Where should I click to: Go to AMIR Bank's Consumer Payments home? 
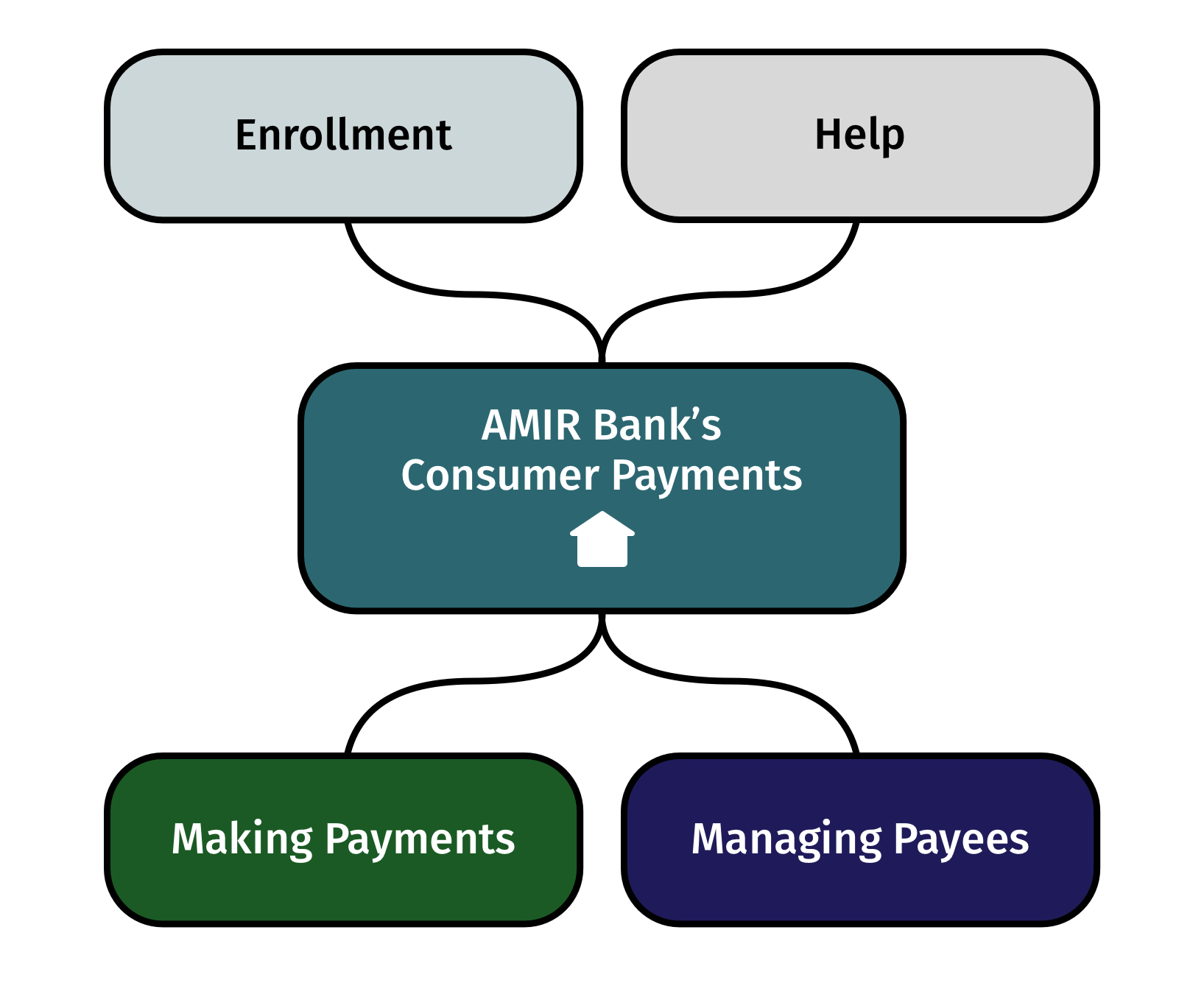pos(602,487)
